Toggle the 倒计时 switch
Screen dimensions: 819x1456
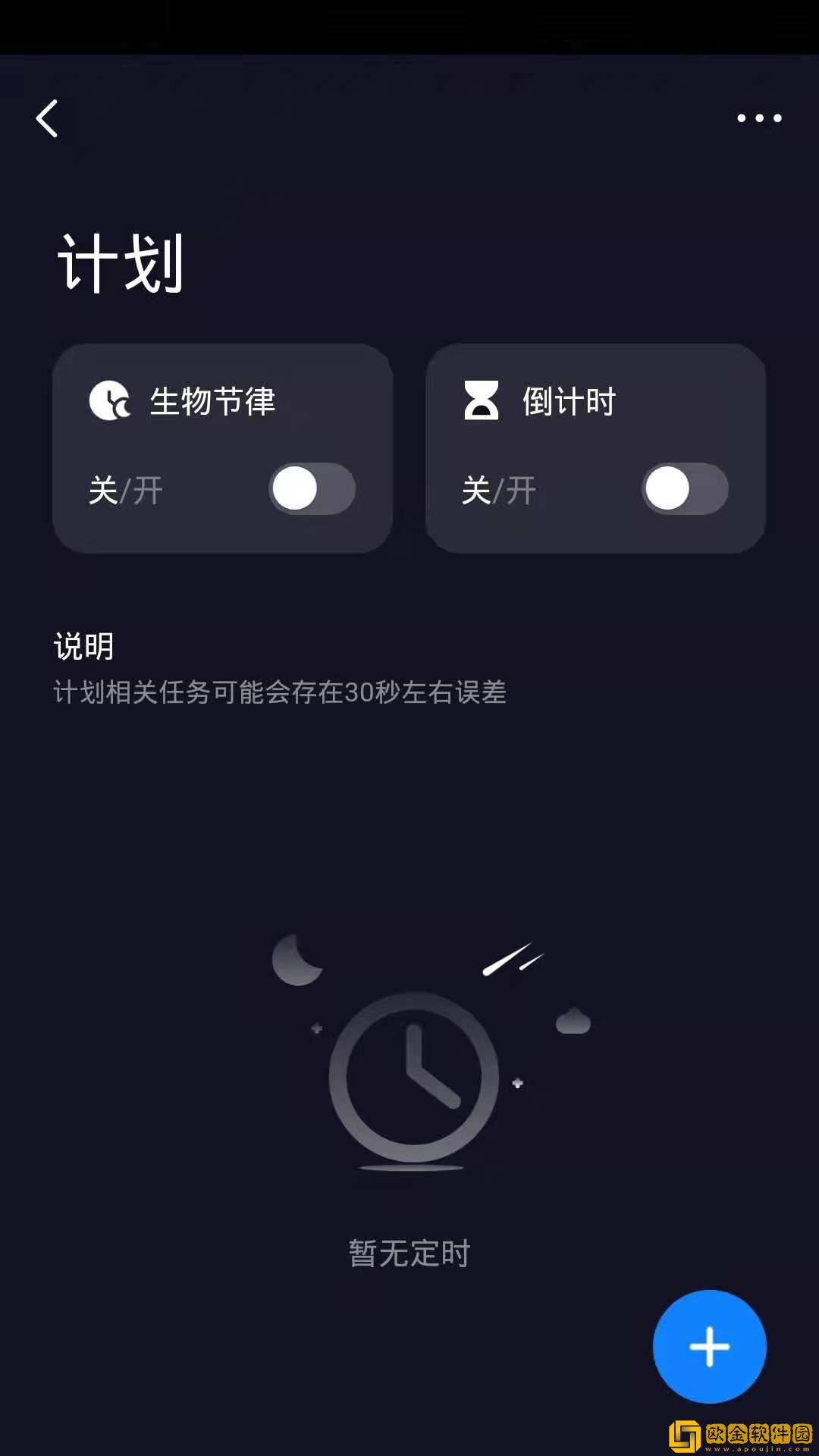685,488
